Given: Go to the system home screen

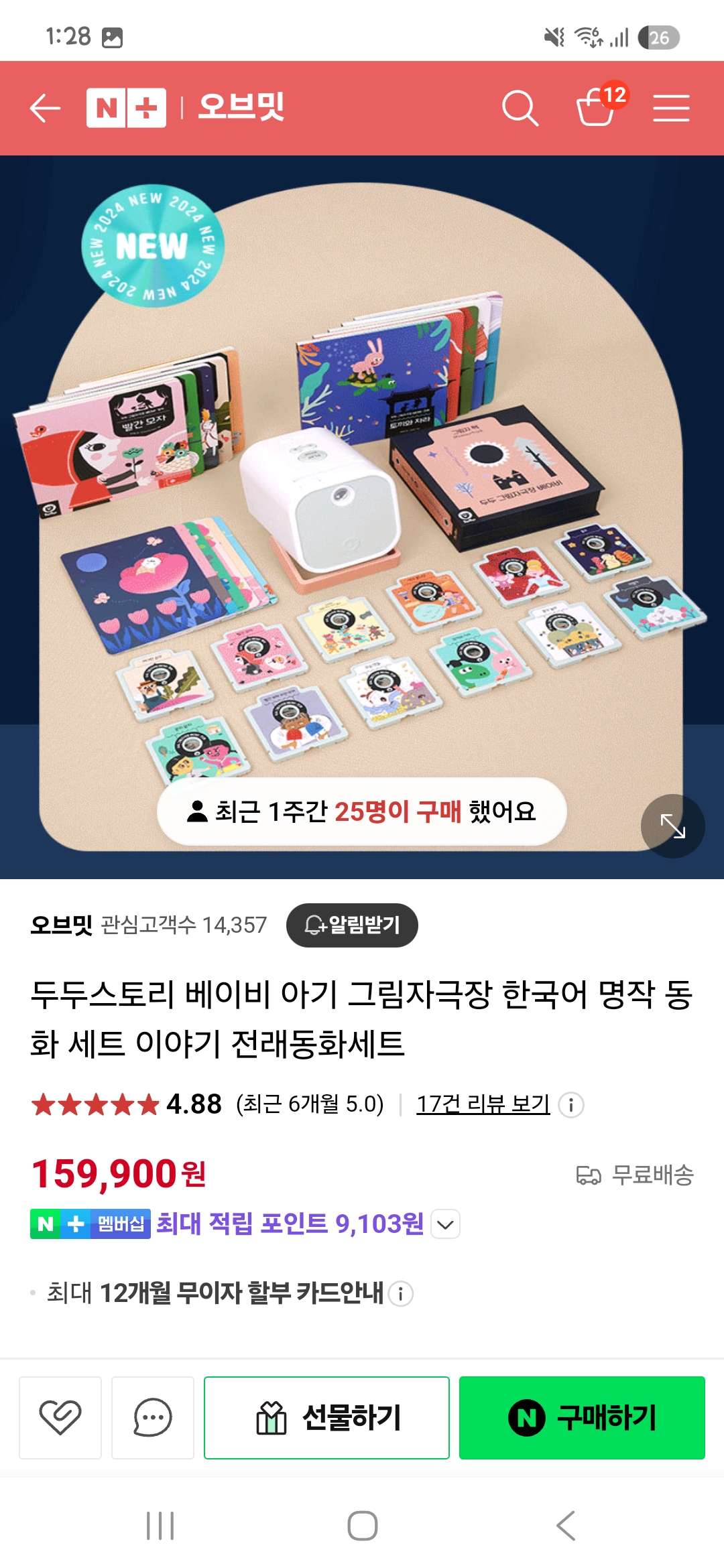Looking at the screenshot, I should (x=362, y=1526).
